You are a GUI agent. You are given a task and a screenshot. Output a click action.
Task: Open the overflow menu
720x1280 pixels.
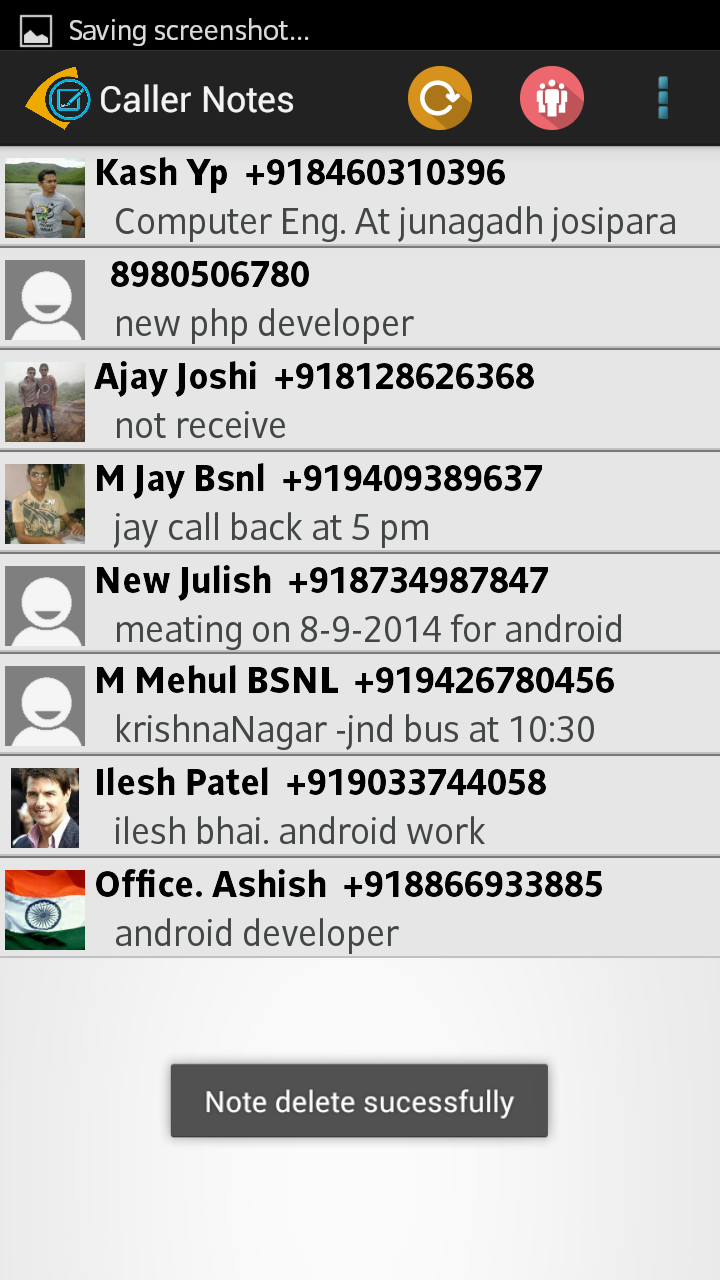662,98
